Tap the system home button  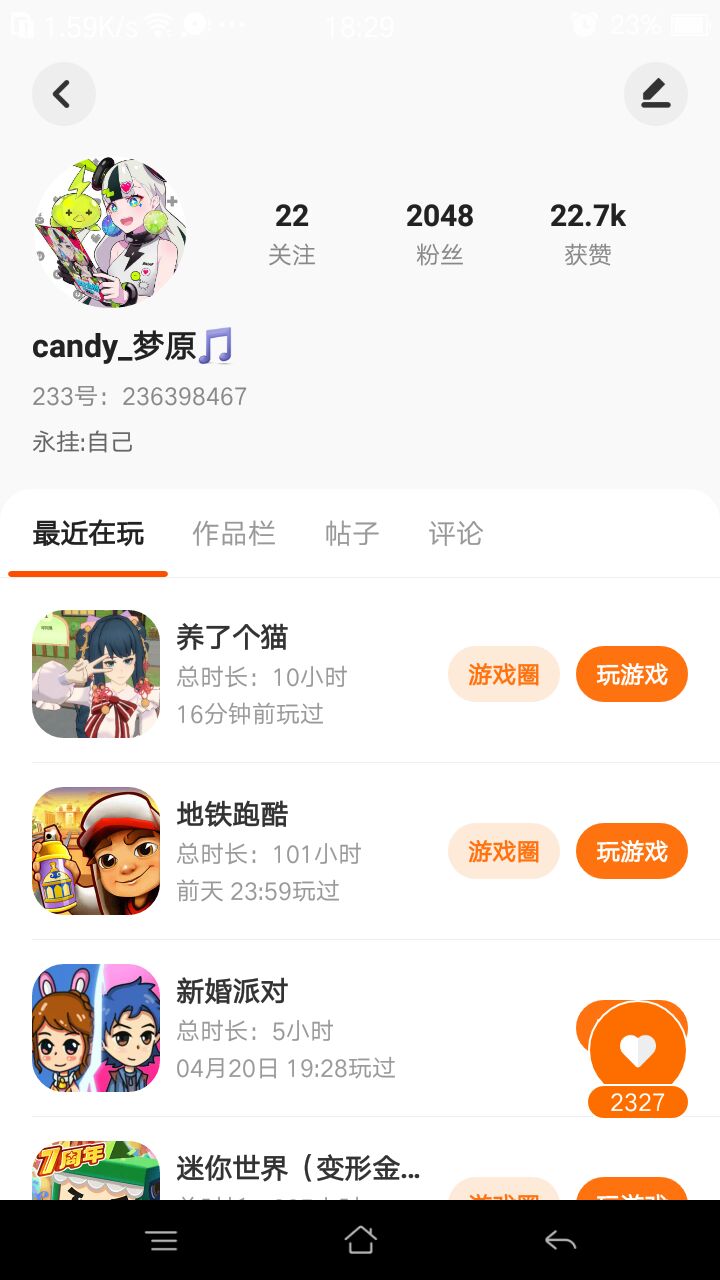pyautogui.click(x=360, y=1241)
